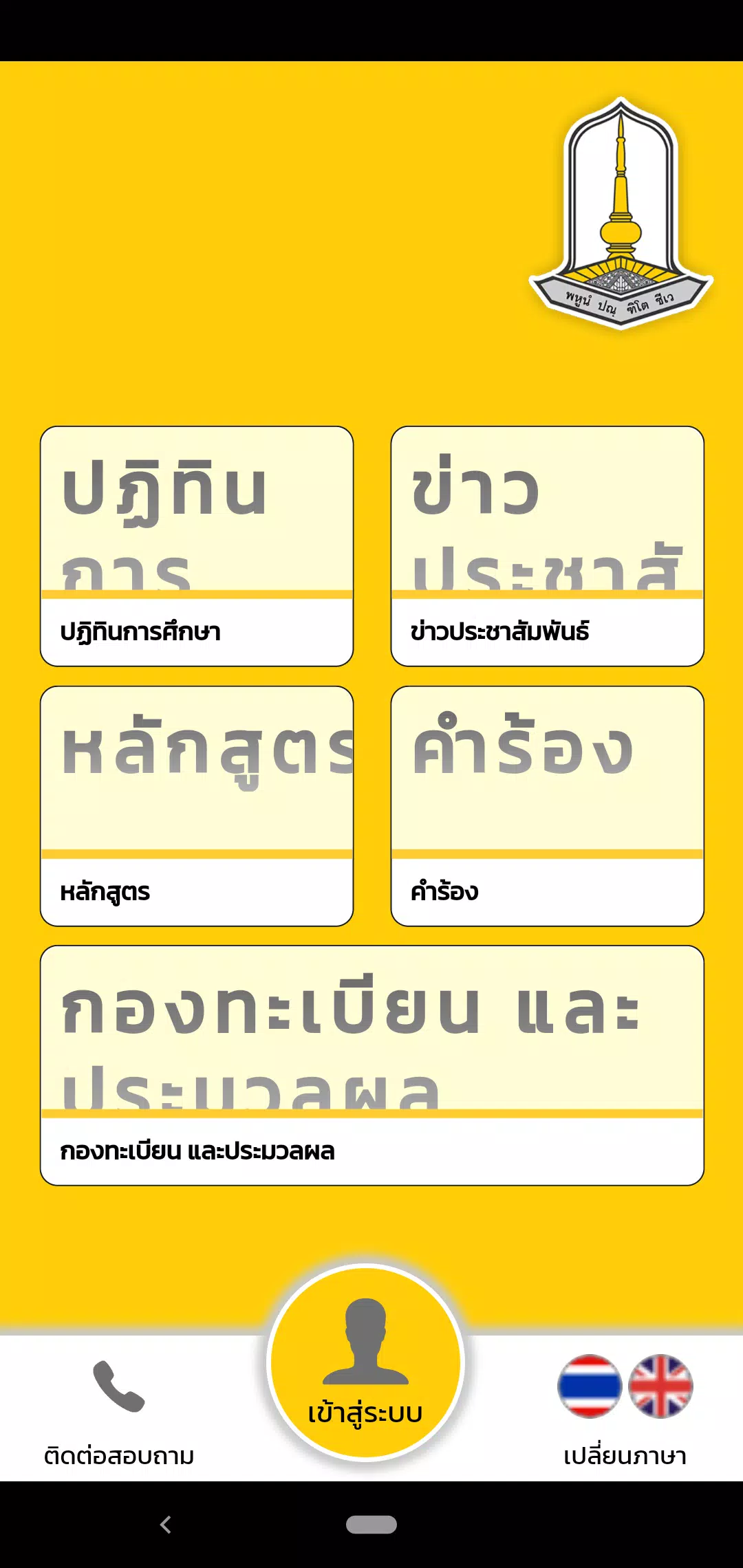Open ติดต่อสอบถาม contact option
The height and width of the screenshot is (1568, 743).
click(x=119, y=1411)
